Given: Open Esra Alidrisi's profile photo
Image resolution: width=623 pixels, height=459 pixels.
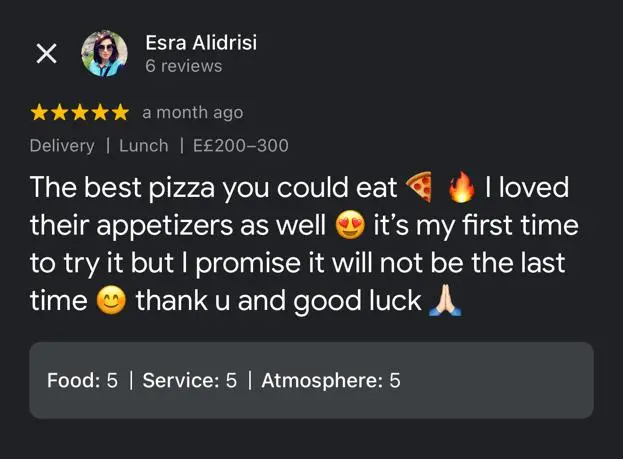Looking at the screenshot, I should tap(104, 54).
